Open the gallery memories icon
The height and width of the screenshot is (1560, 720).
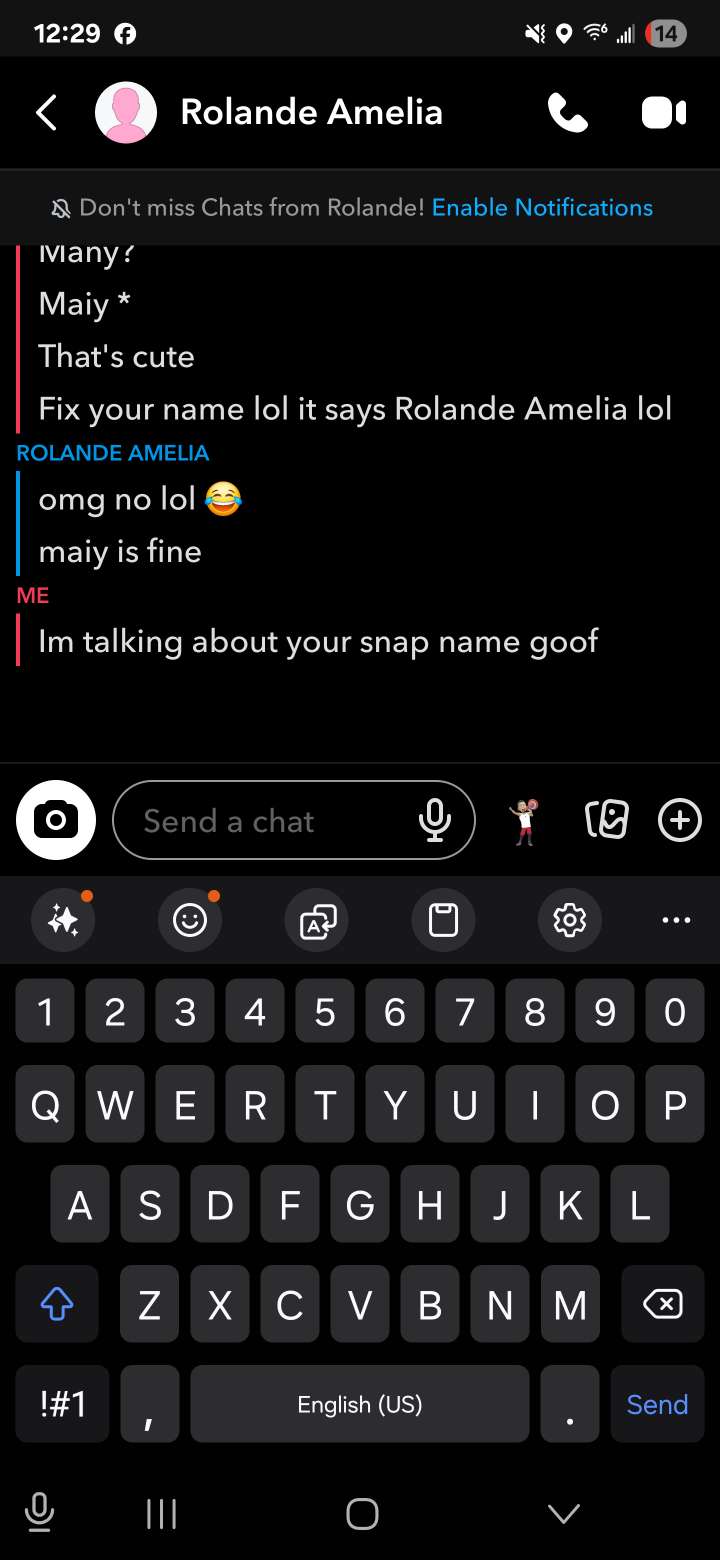coord(607,821)
